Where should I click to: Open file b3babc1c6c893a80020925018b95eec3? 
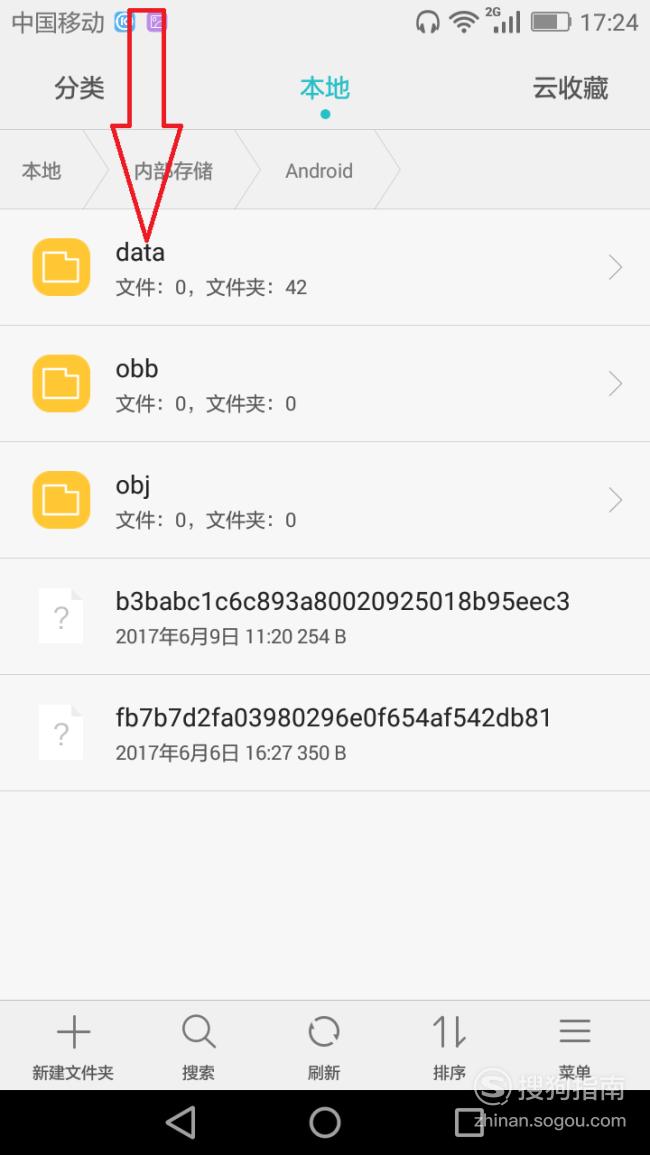point(325,617)
